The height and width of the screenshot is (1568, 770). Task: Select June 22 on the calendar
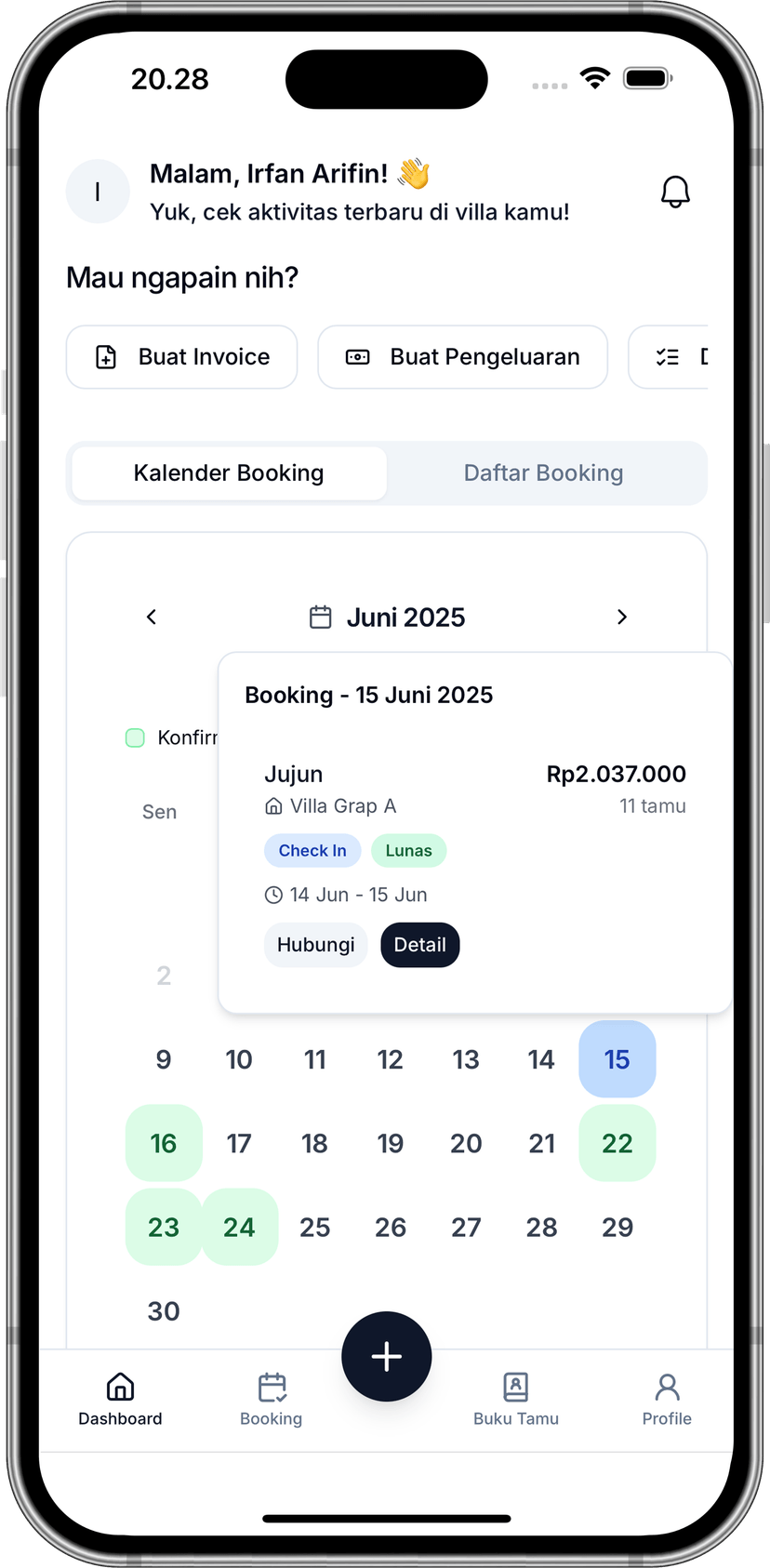point(617,1143)
